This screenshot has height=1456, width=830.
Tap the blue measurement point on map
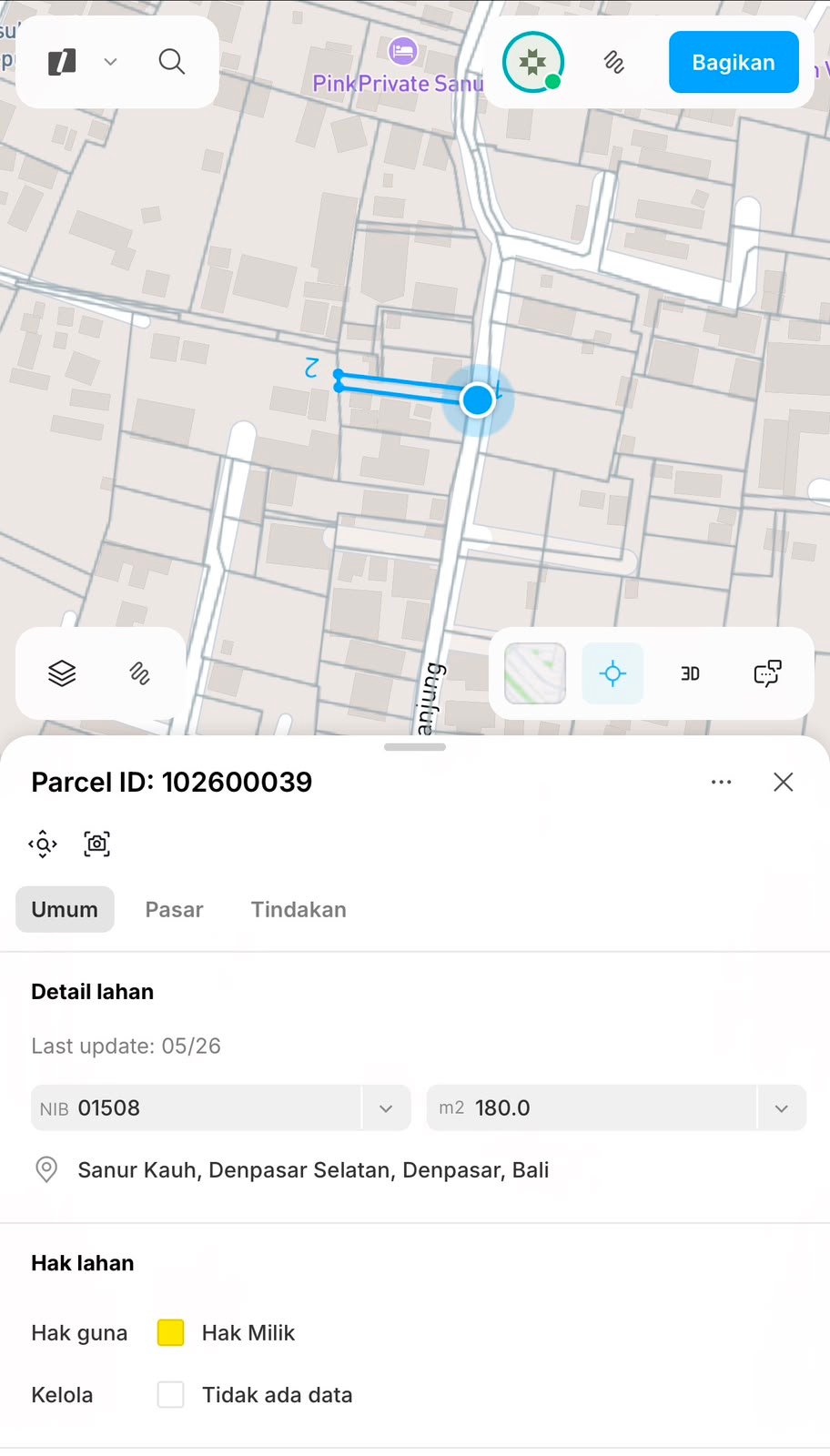click(x=478, y=399)
